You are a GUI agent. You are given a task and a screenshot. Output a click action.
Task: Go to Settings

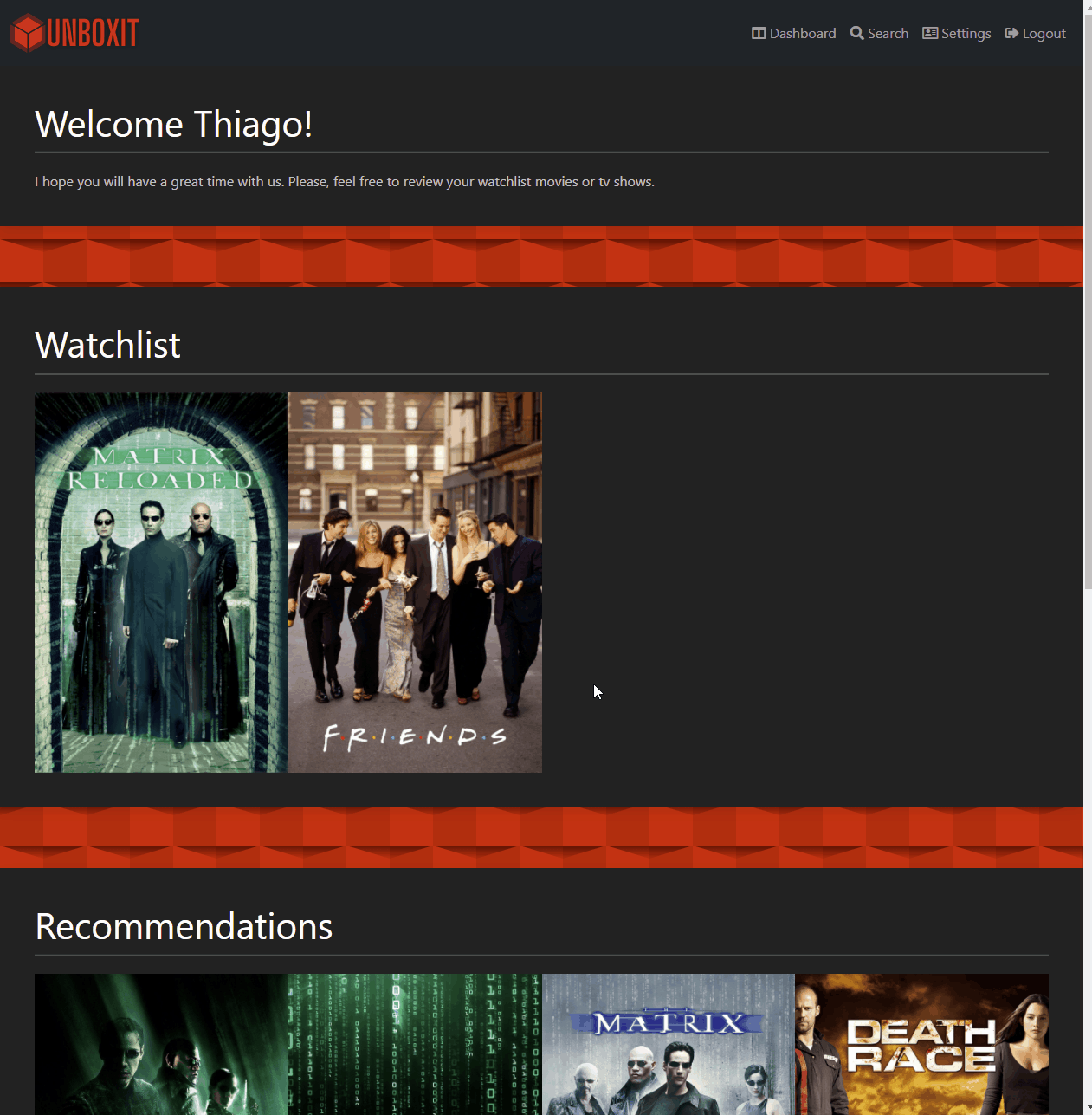(957, 34)
